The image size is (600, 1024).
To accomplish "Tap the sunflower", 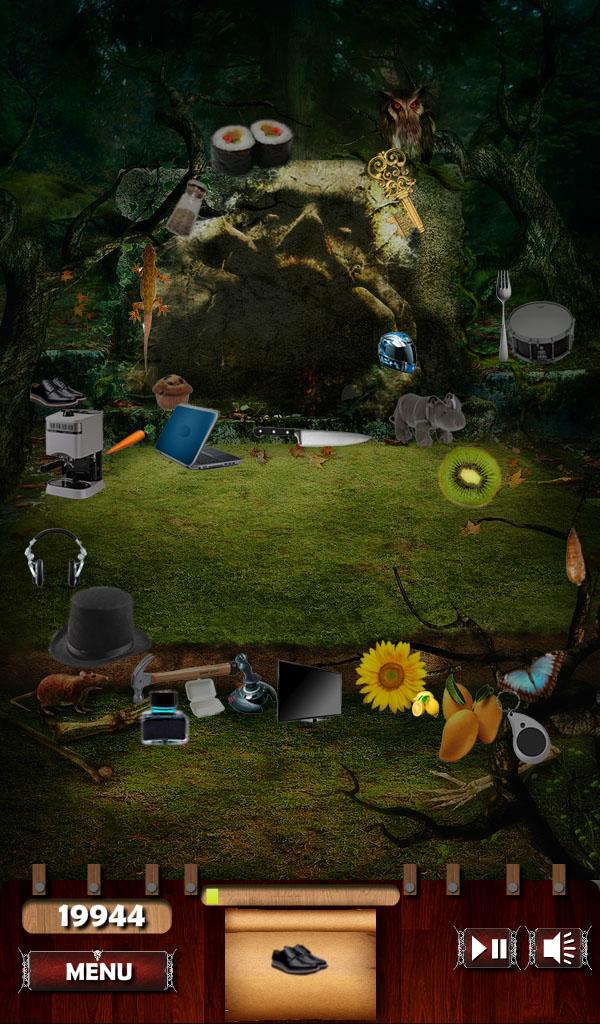I will click(x=391, y=676).
